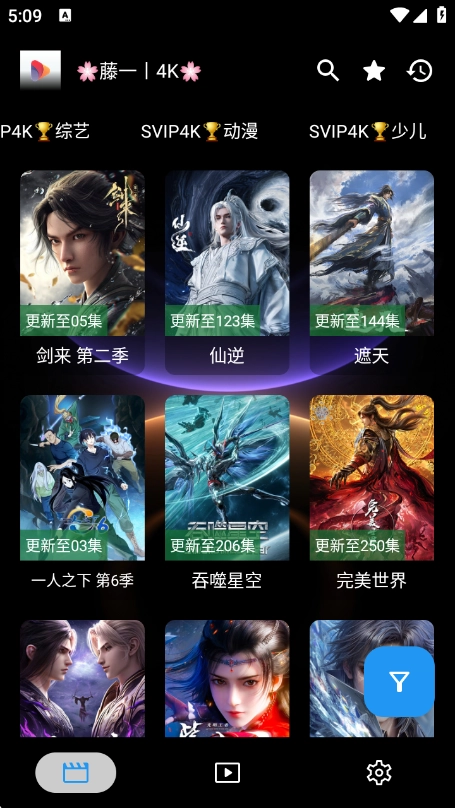Open the 吞噬星空 card
This screenshot has width=455, height=808.
[x=227, y=497]
